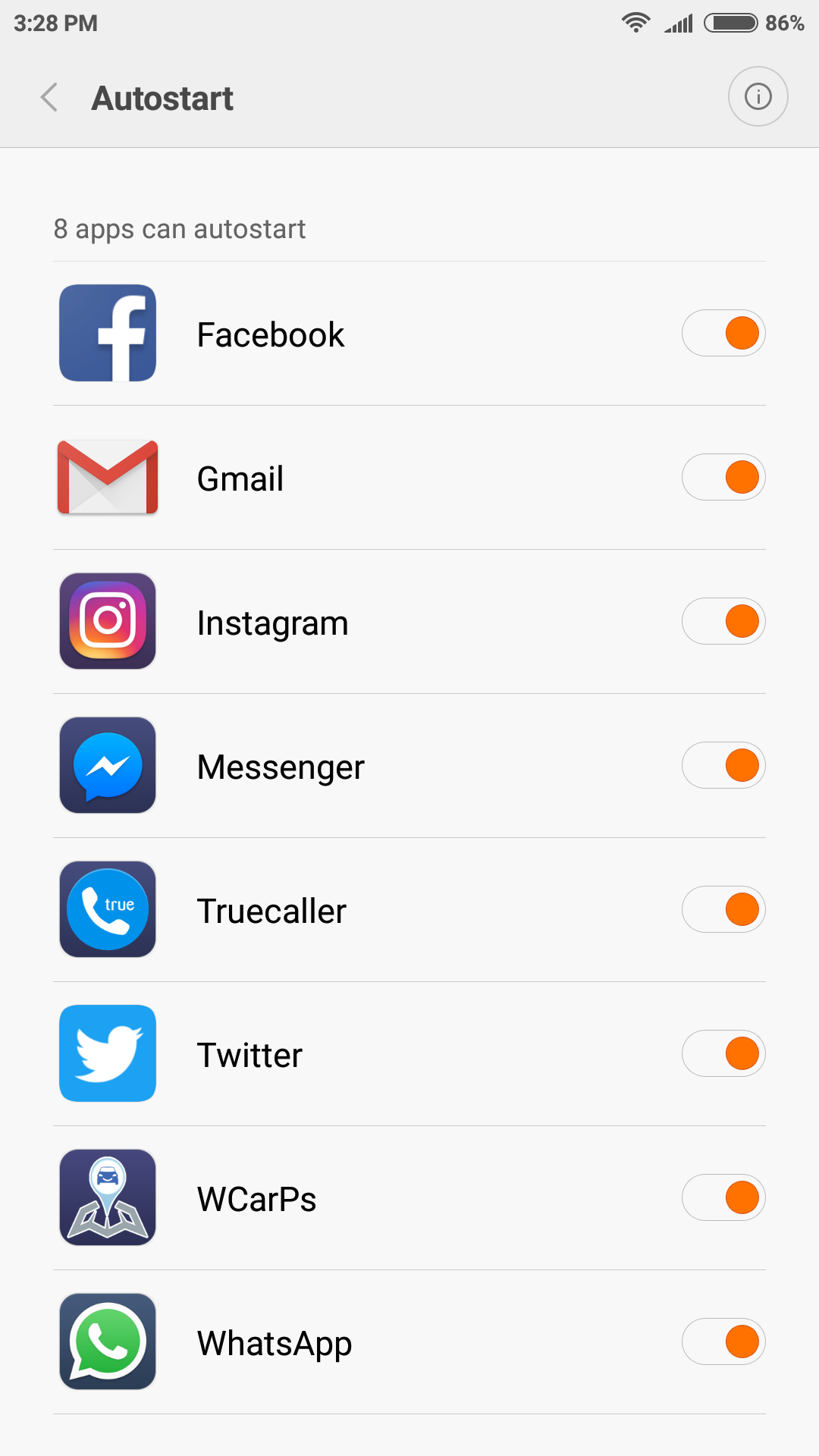Go back from the Autostart screen
819x1456 pixels.
coord(49,98)
